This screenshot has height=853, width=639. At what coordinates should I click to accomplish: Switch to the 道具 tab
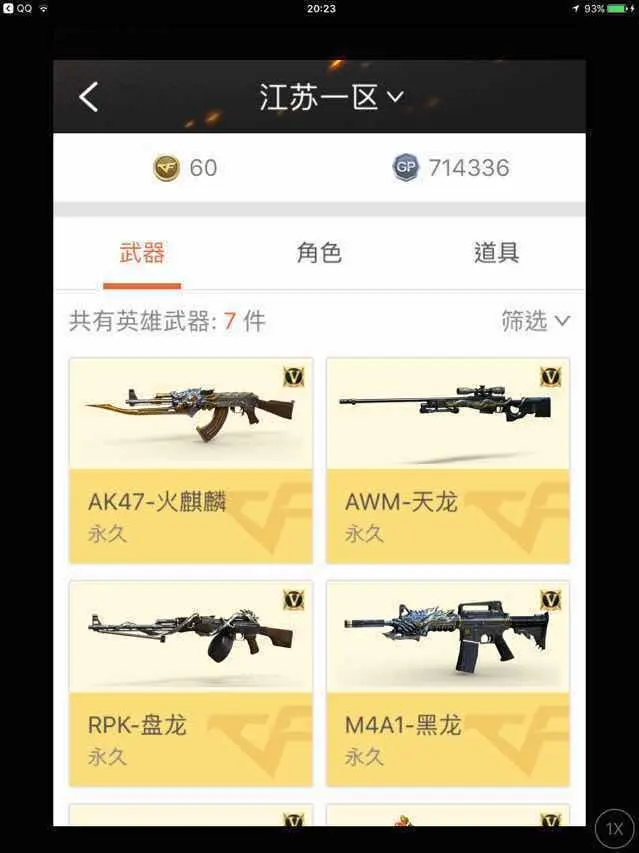point(496,253)
